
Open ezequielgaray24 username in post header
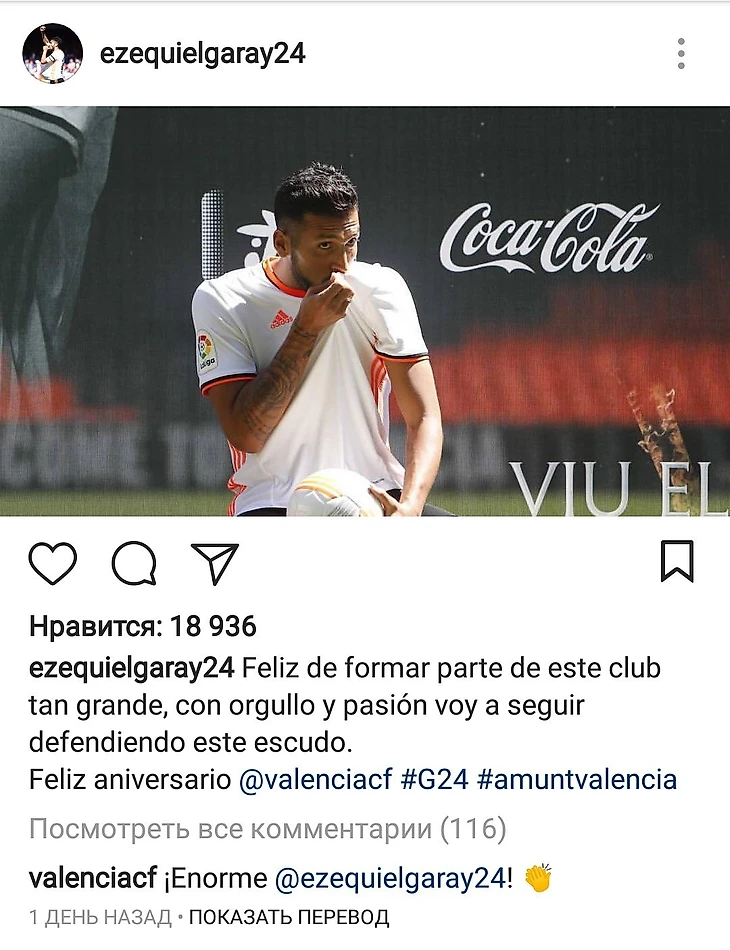(x=202, y=53)
